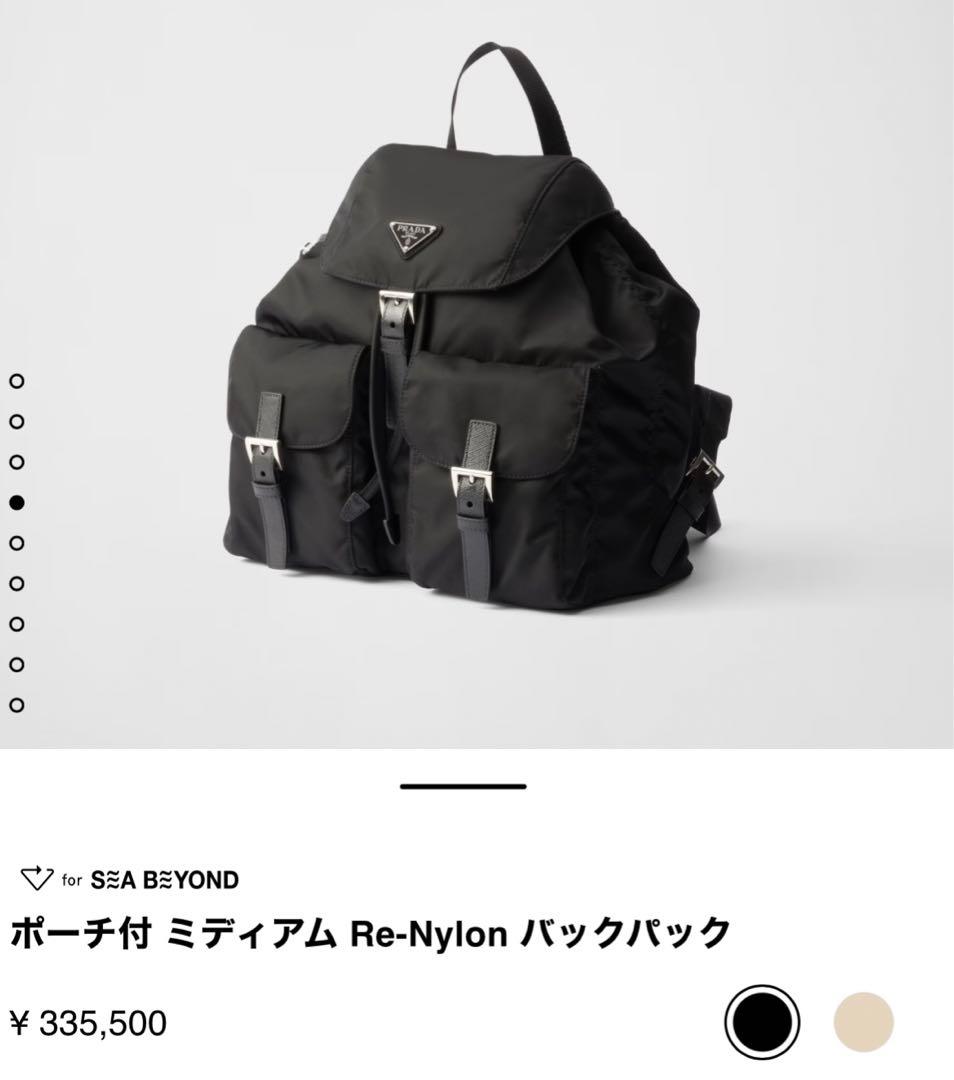Show the last image in the gallery dots
Image resolution: width=954 pixels, height=1080 pixels.
click(16, 705)
